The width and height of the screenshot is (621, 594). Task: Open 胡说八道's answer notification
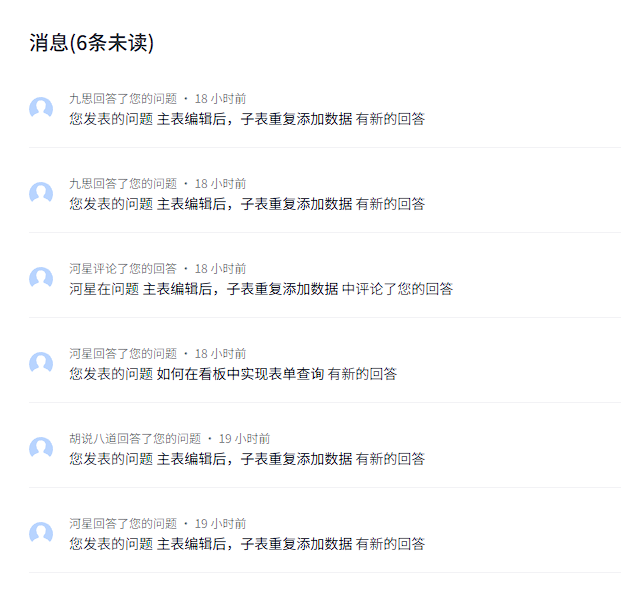[x=246, y=459]
